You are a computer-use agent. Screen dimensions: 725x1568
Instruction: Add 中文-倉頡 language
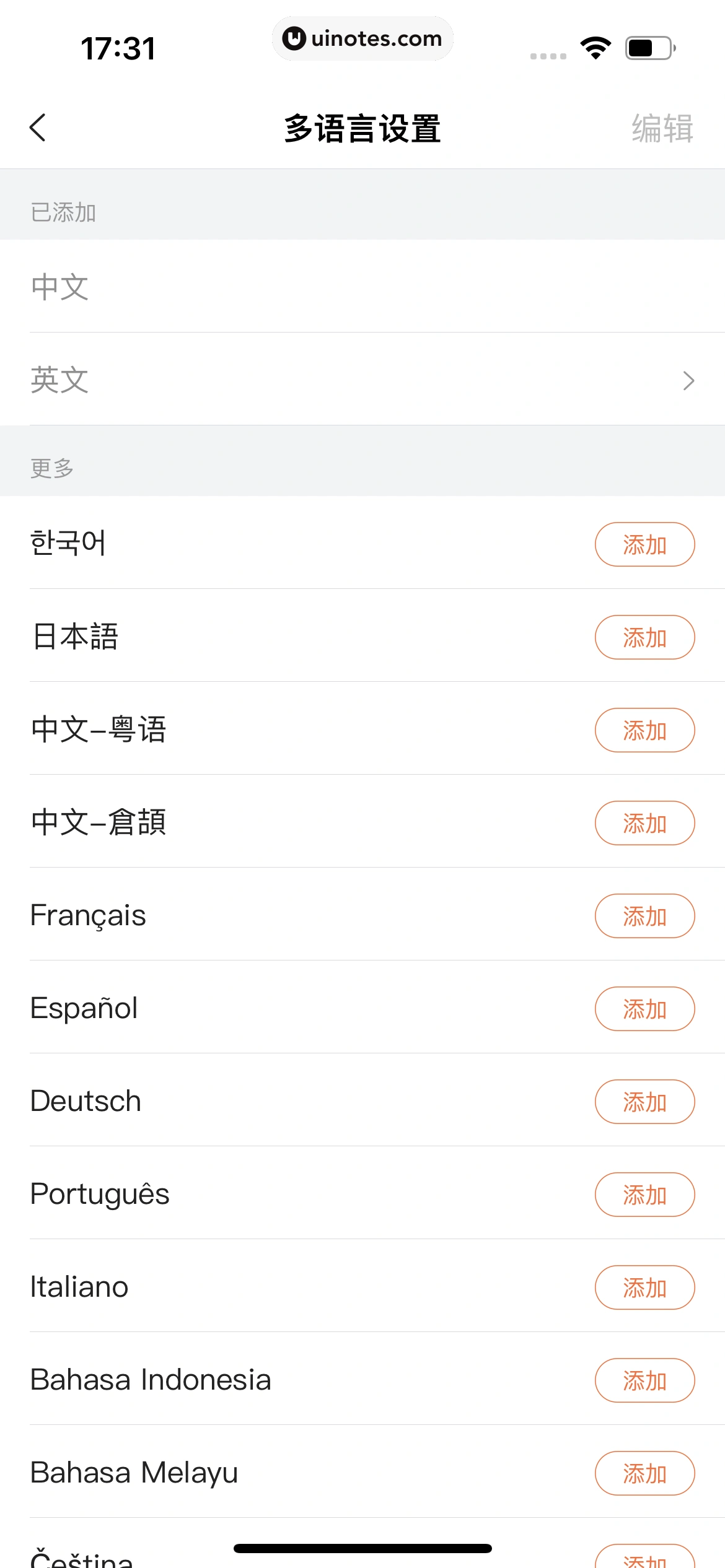(x=644, y=823)
